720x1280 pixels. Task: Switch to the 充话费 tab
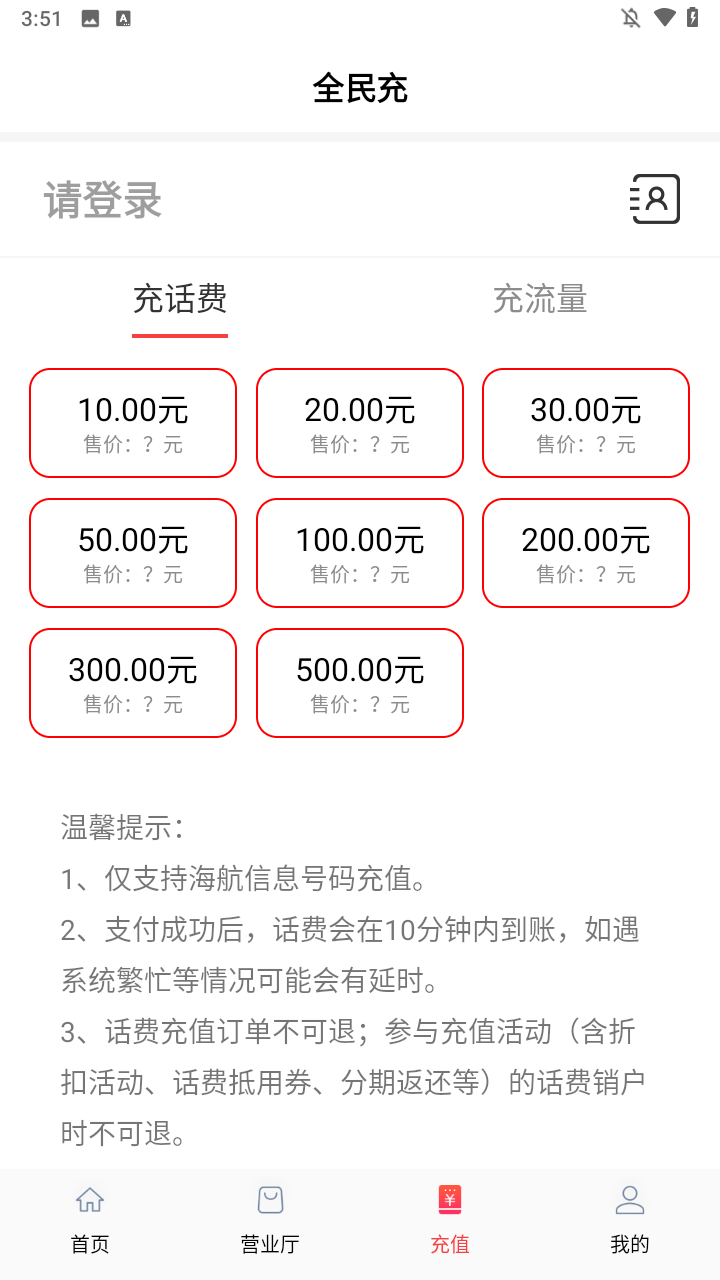[180, 299]
